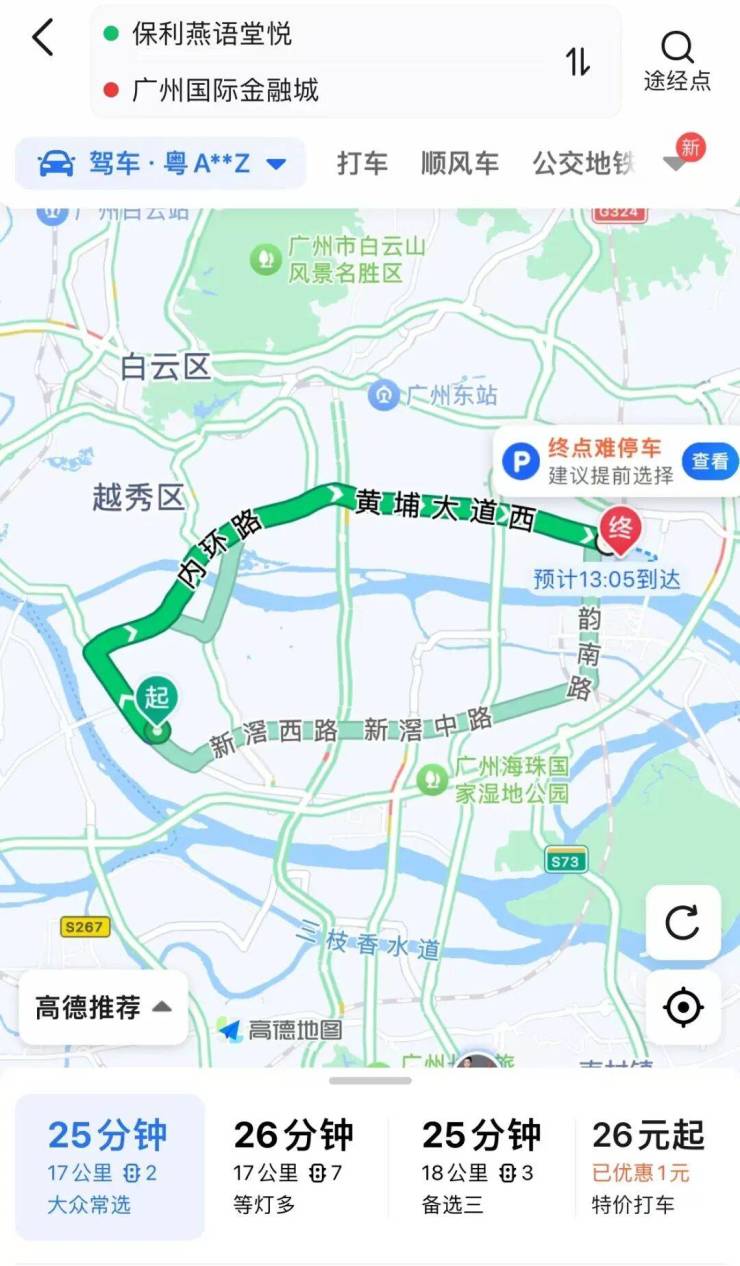Expand more travel modes arrow

(x=677, y=165)
